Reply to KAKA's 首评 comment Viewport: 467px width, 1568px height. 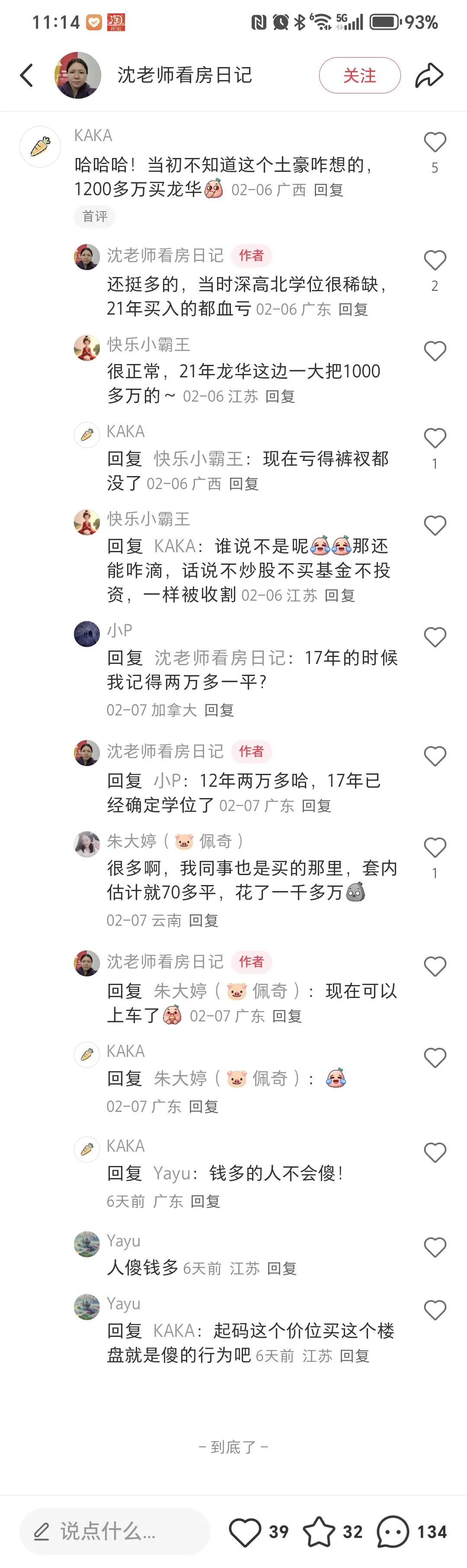tap(328, 190)
